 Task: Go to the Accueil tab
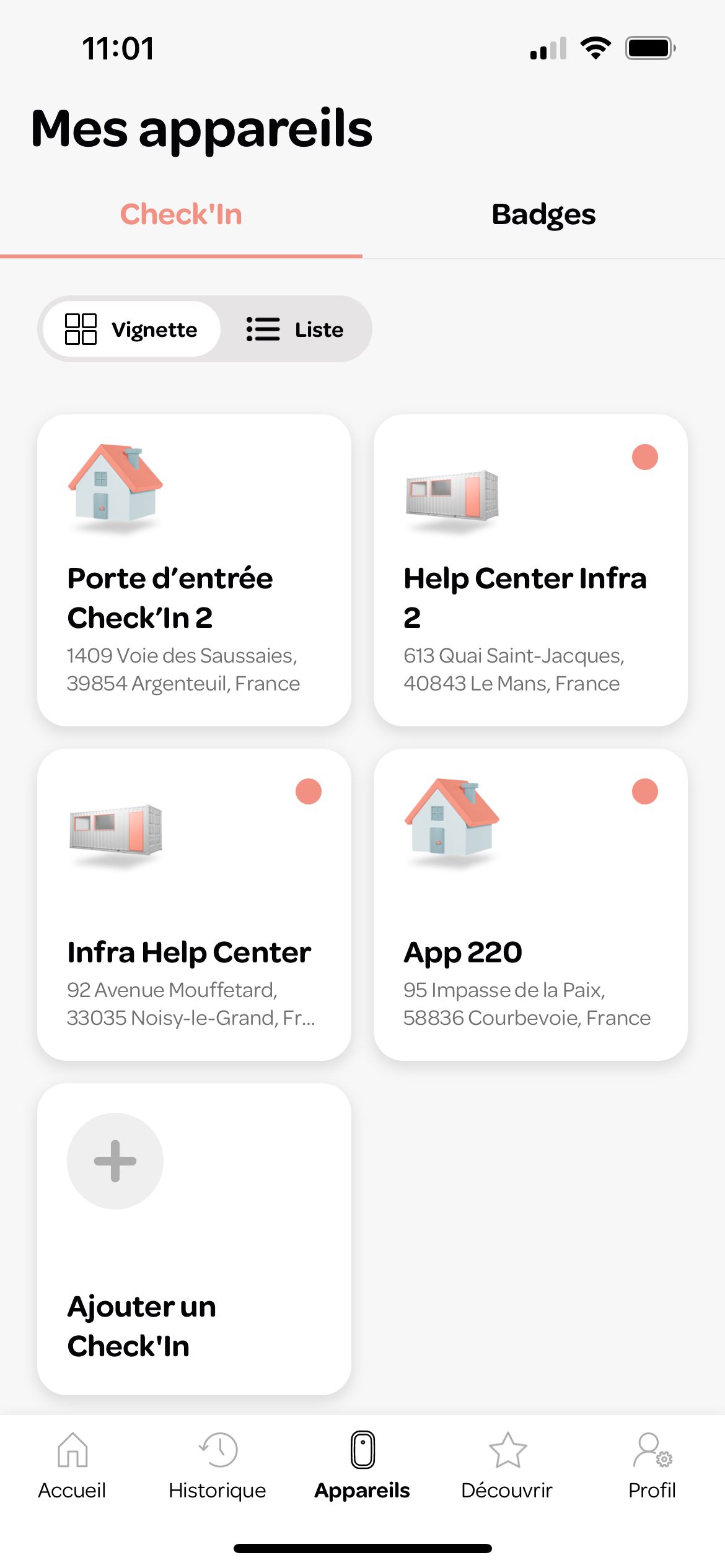pos(72,1466)
